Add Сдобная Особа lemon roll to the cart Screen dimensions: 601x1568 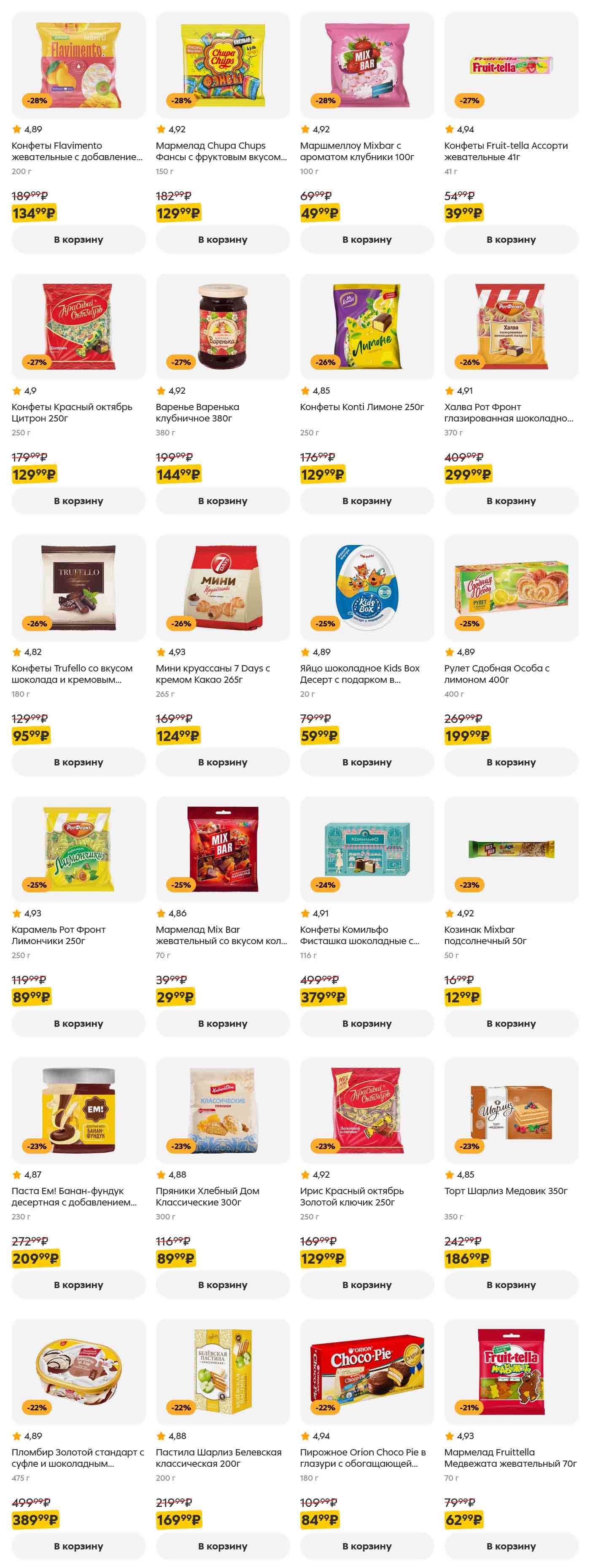pyautogui.click(x=511, y=762)
